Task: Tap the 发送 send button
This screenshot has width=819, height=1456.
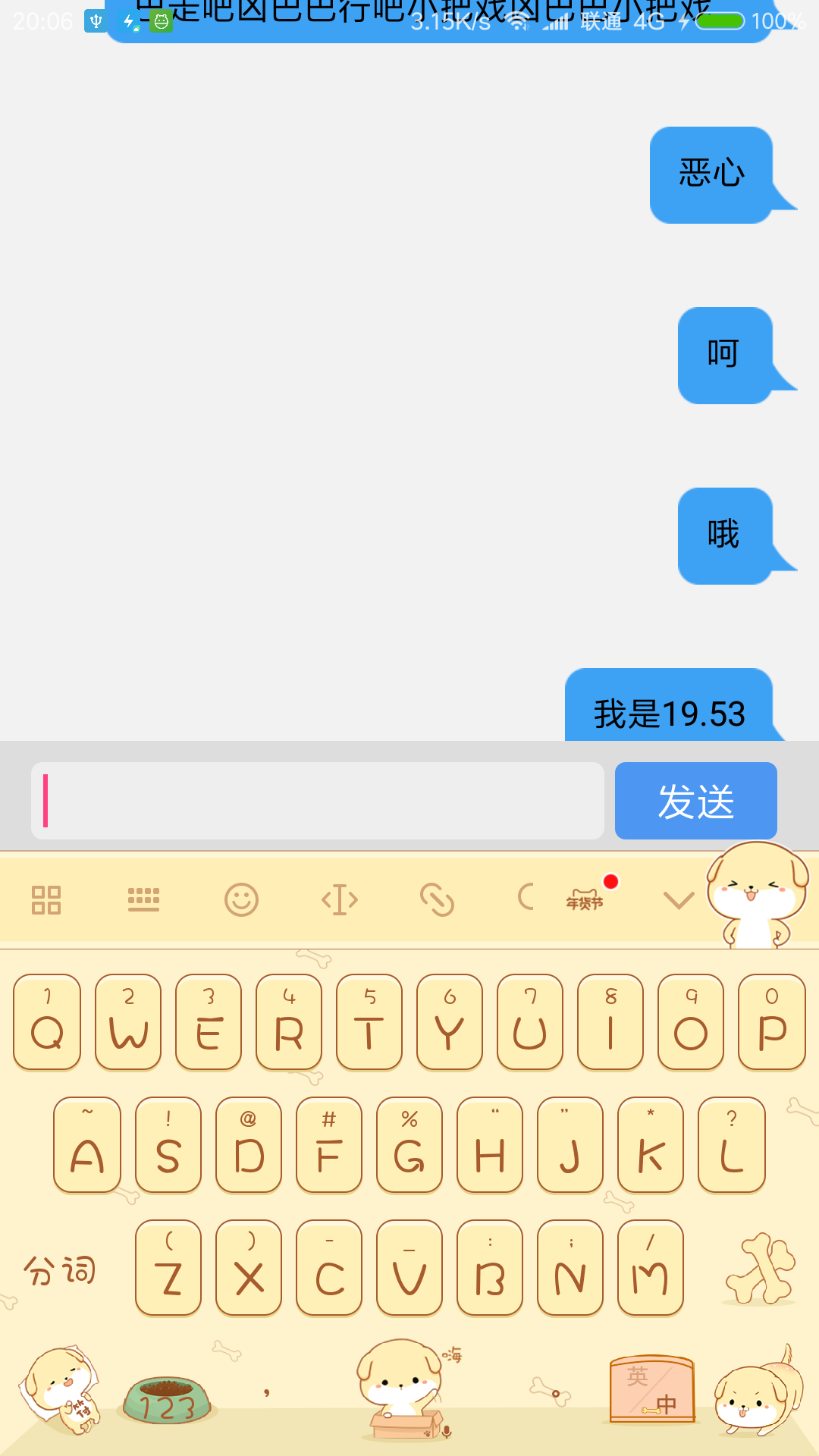Action: point(695,801)
